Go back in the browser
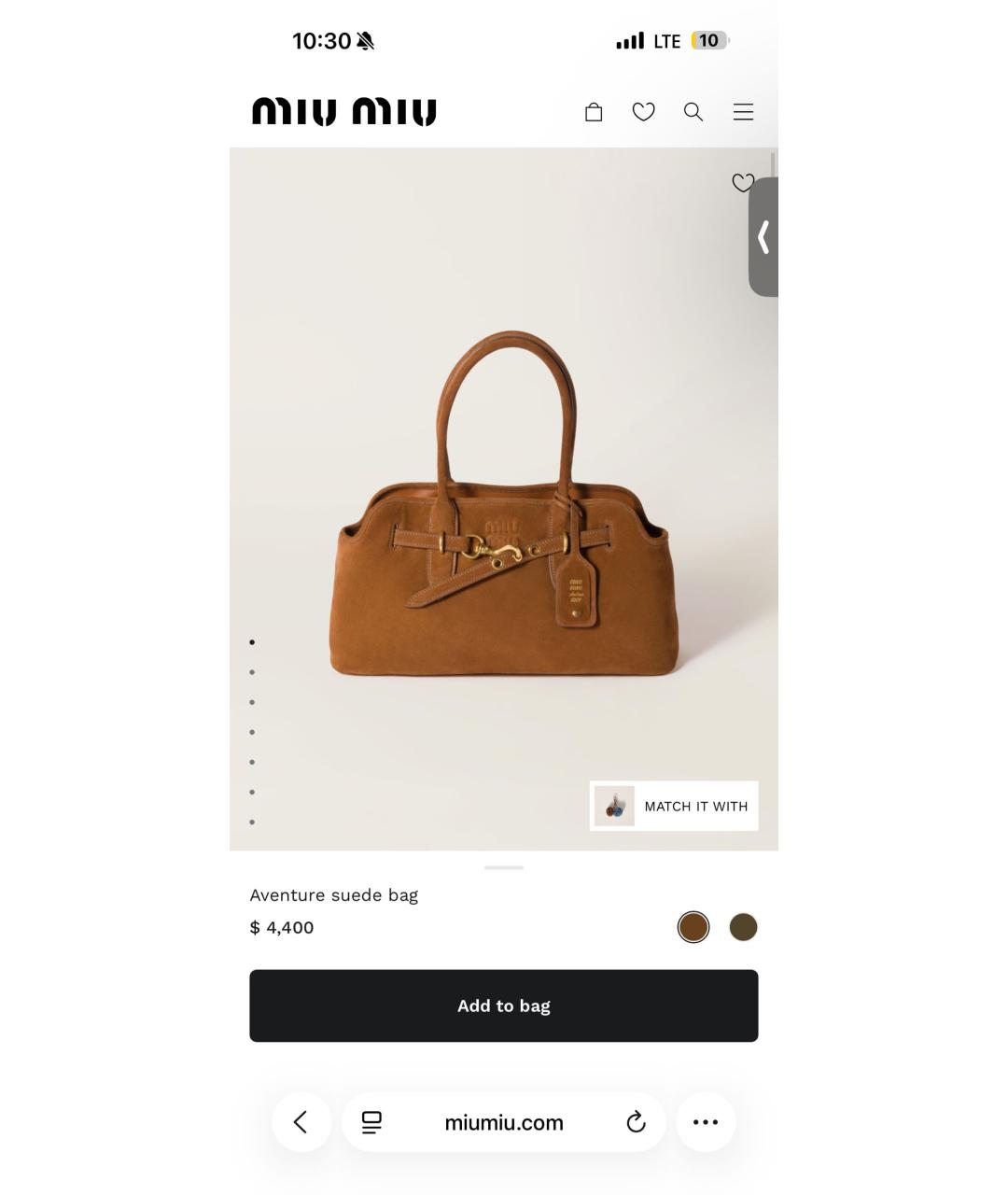1008x1195 pixels. coord(301,1121)
